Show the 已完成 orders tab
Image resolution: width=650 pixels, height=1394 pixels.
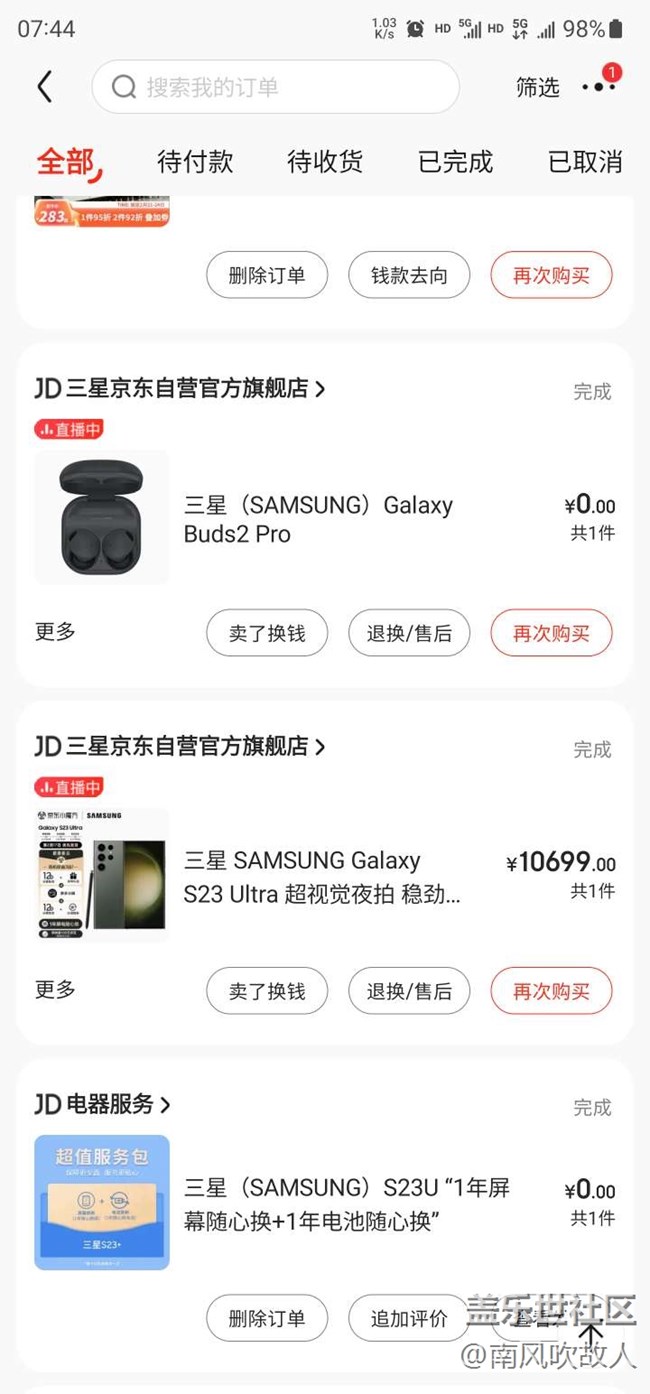coord(455,162)
